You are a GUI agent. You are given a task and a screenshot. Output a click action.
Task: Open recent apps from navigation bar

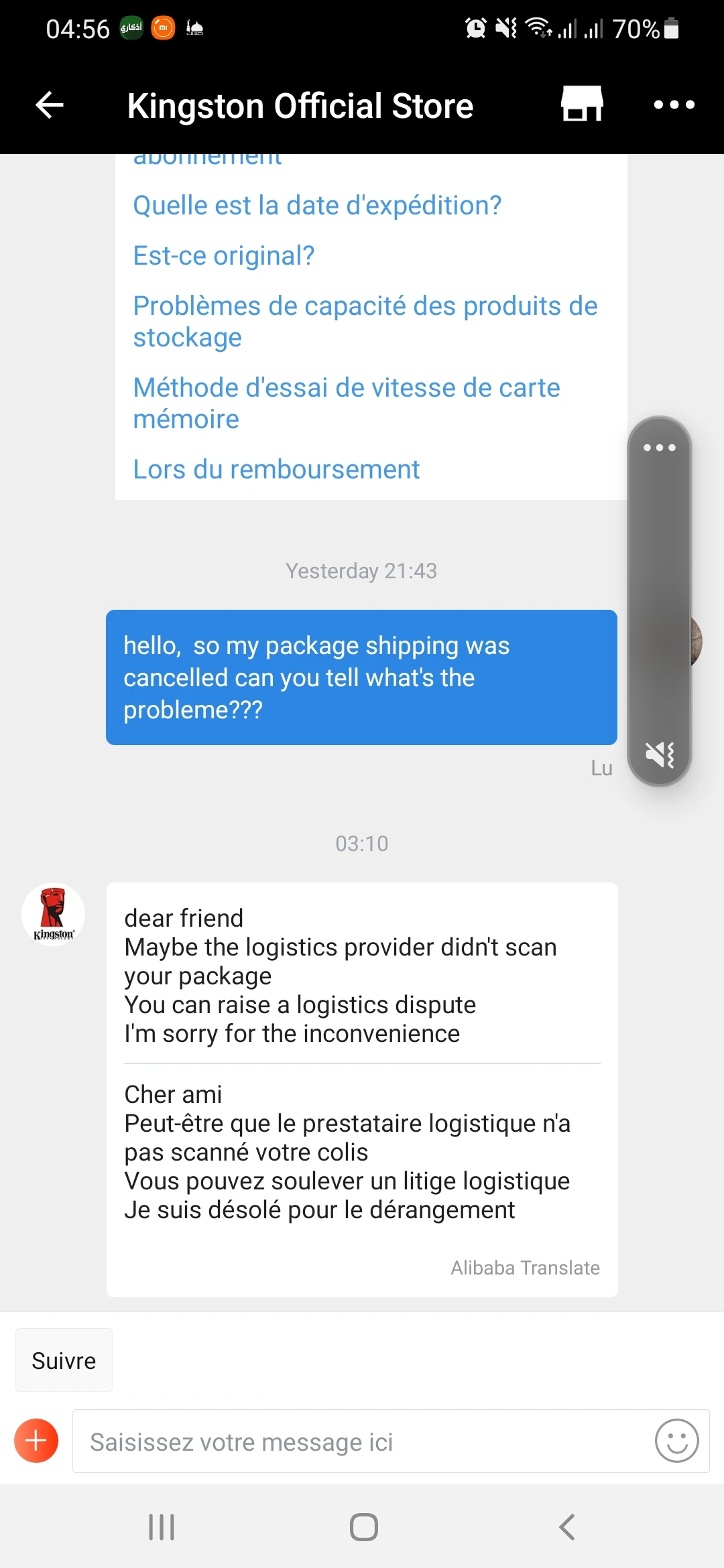(162, 1527)
